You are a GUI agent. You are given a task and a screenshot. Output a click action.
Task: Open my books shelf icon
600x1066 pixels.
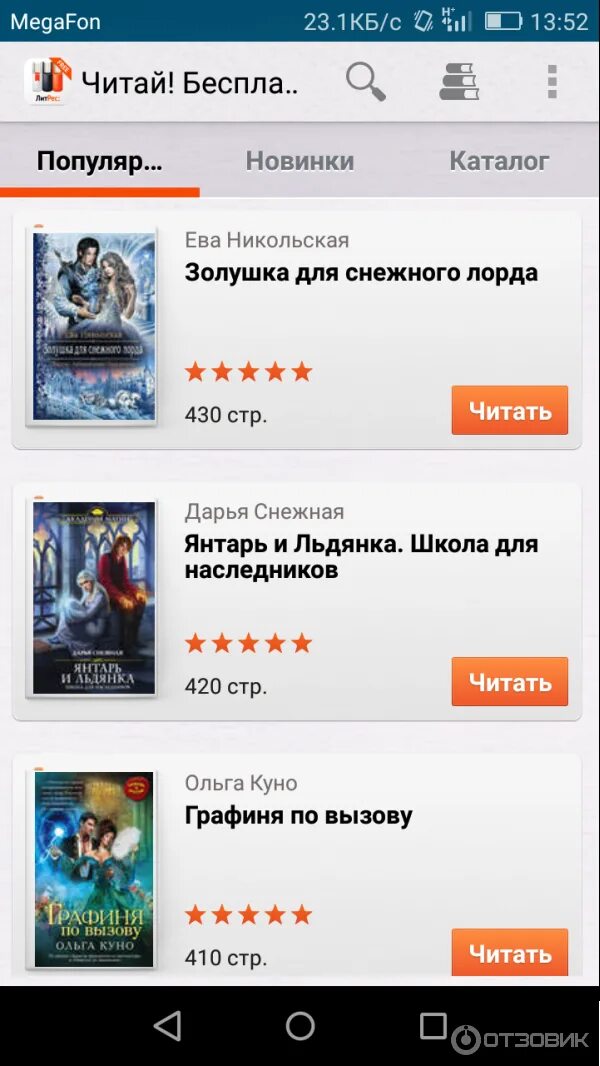point(459,82)
